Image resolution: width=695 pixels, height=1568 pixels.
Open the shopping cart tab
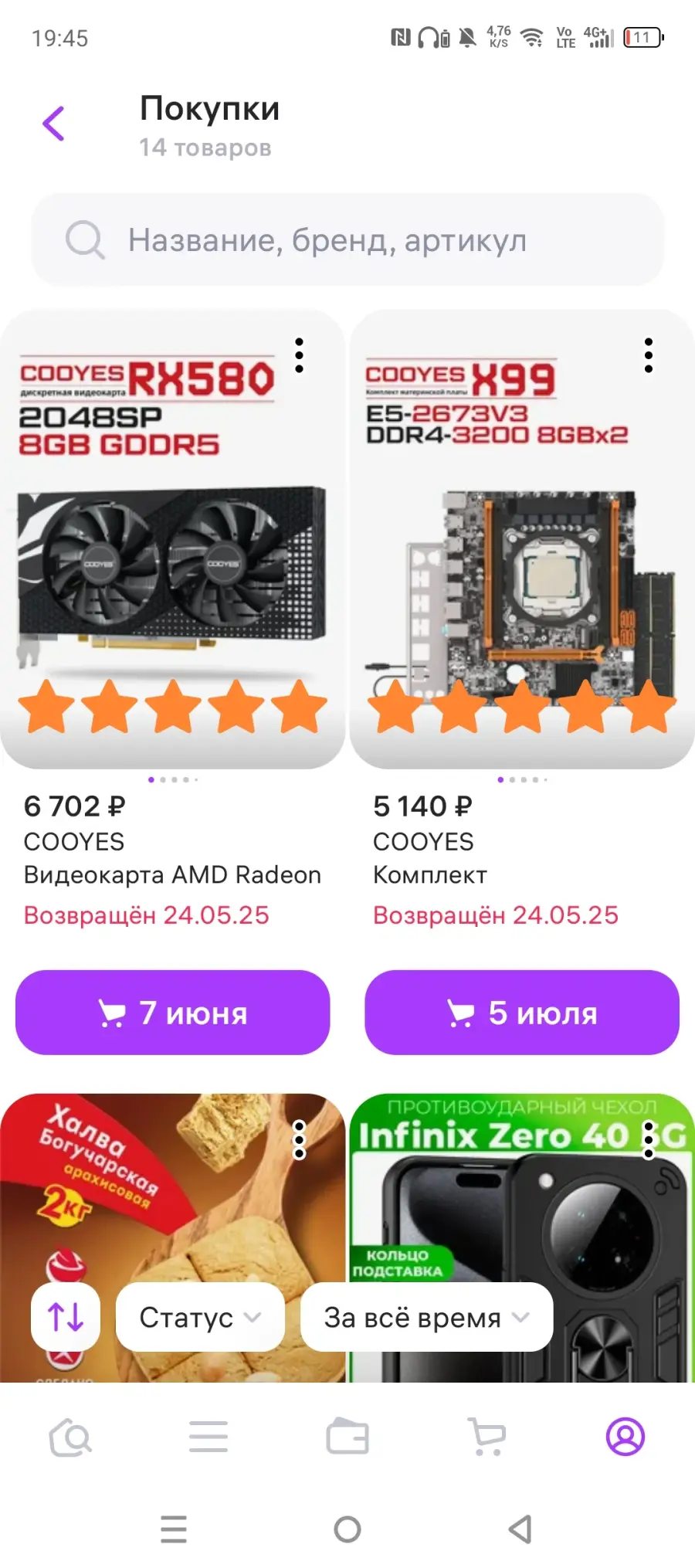tap(486, 1437)
